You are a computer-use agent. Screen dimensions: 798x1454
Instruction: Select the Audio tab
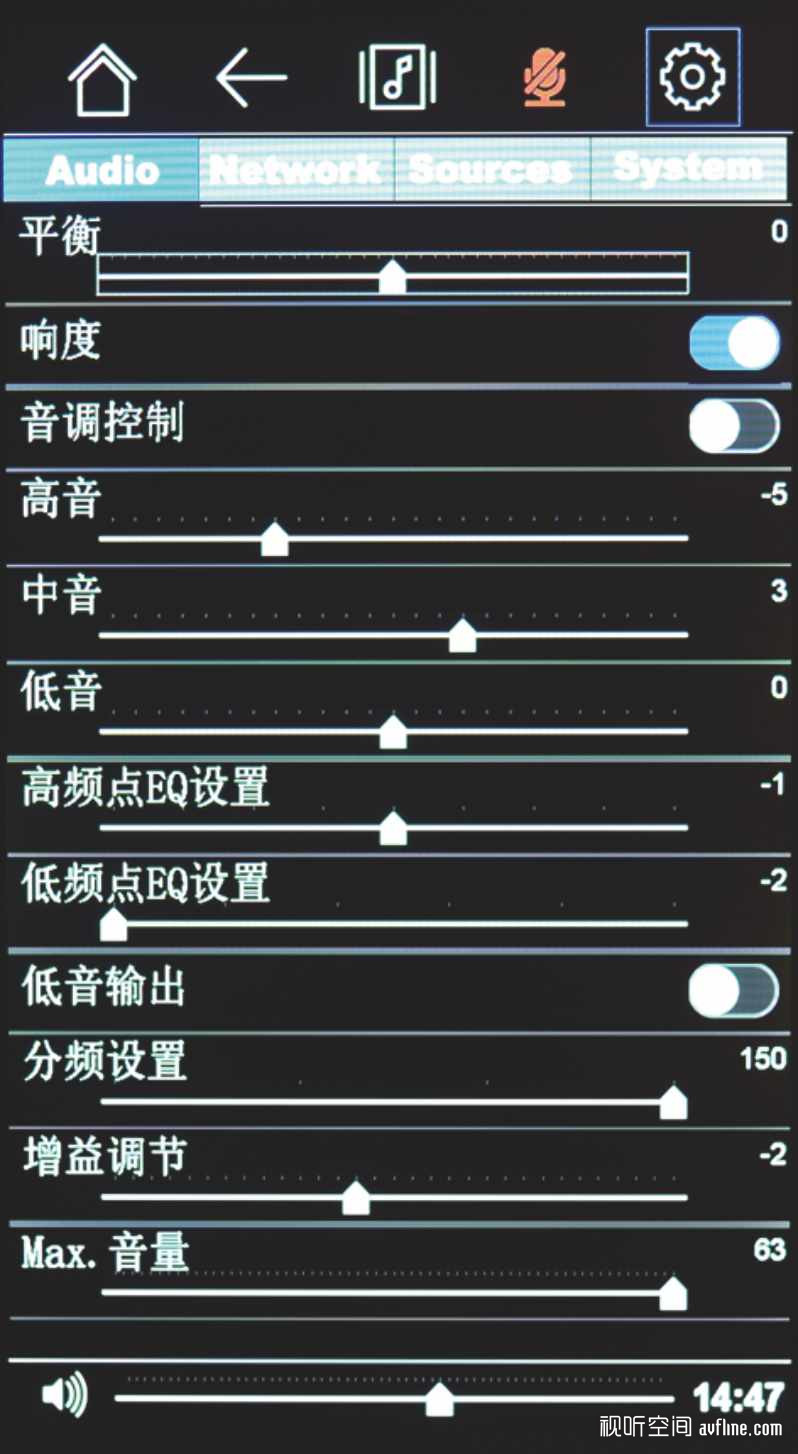[102, 170]
